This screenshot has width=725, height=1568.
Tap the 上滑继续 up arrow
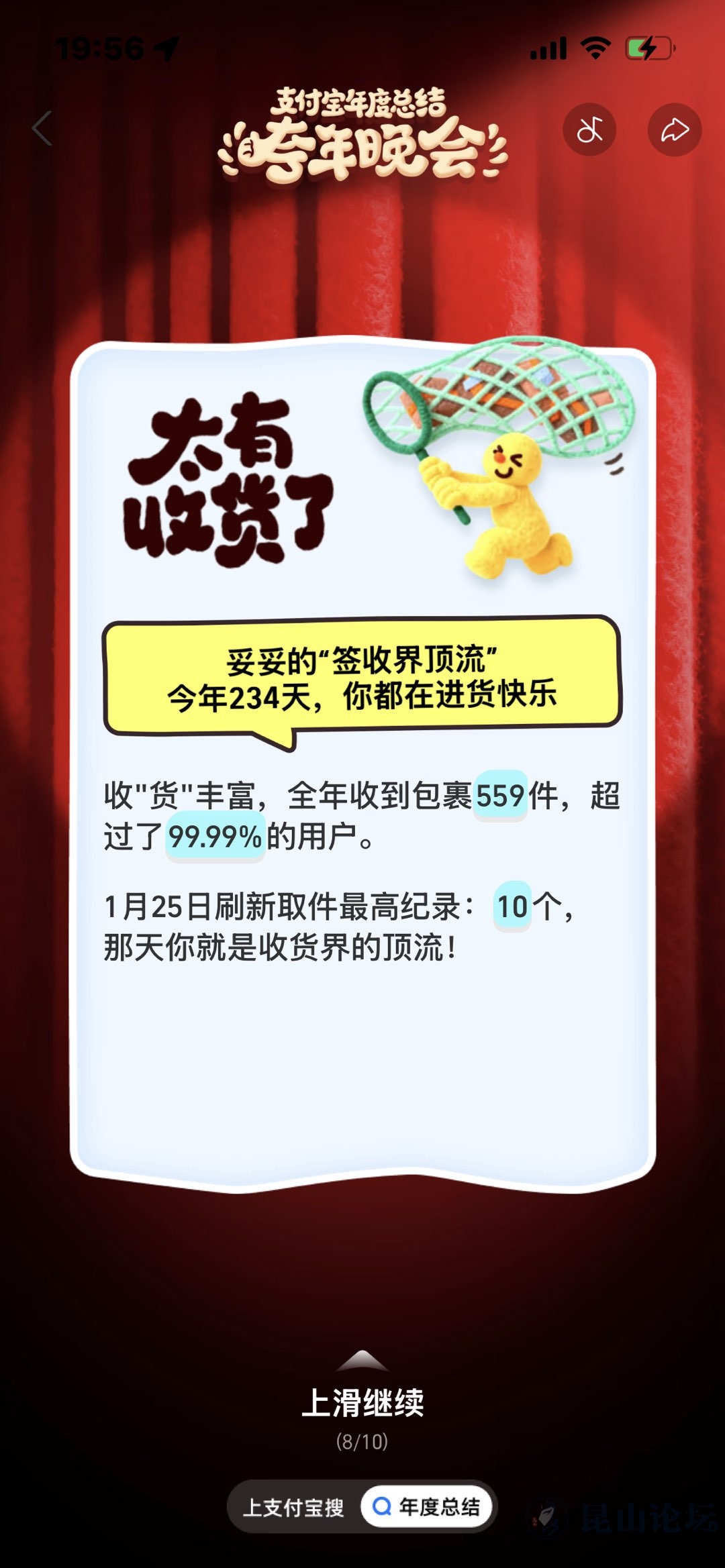[x=362, y=1361]
